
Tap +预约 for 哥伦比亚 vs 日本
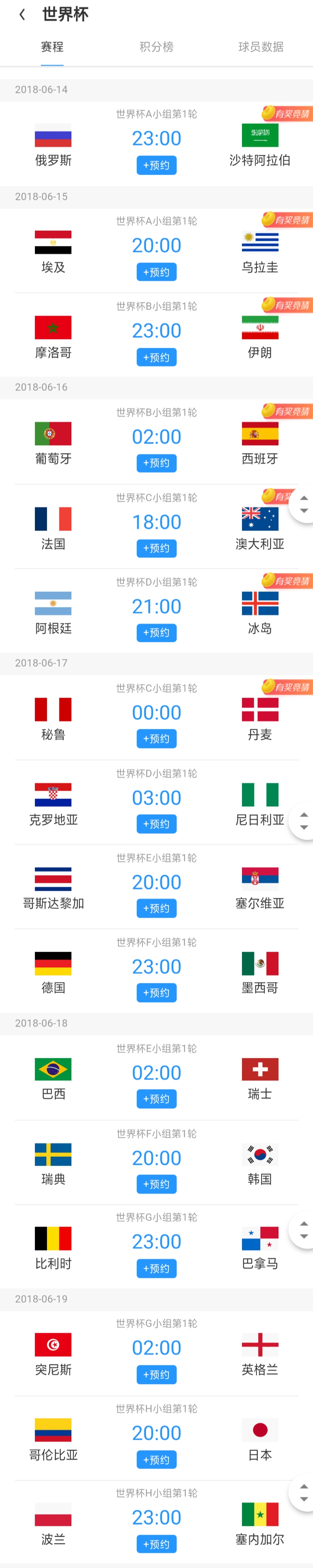pos(156,1460)
